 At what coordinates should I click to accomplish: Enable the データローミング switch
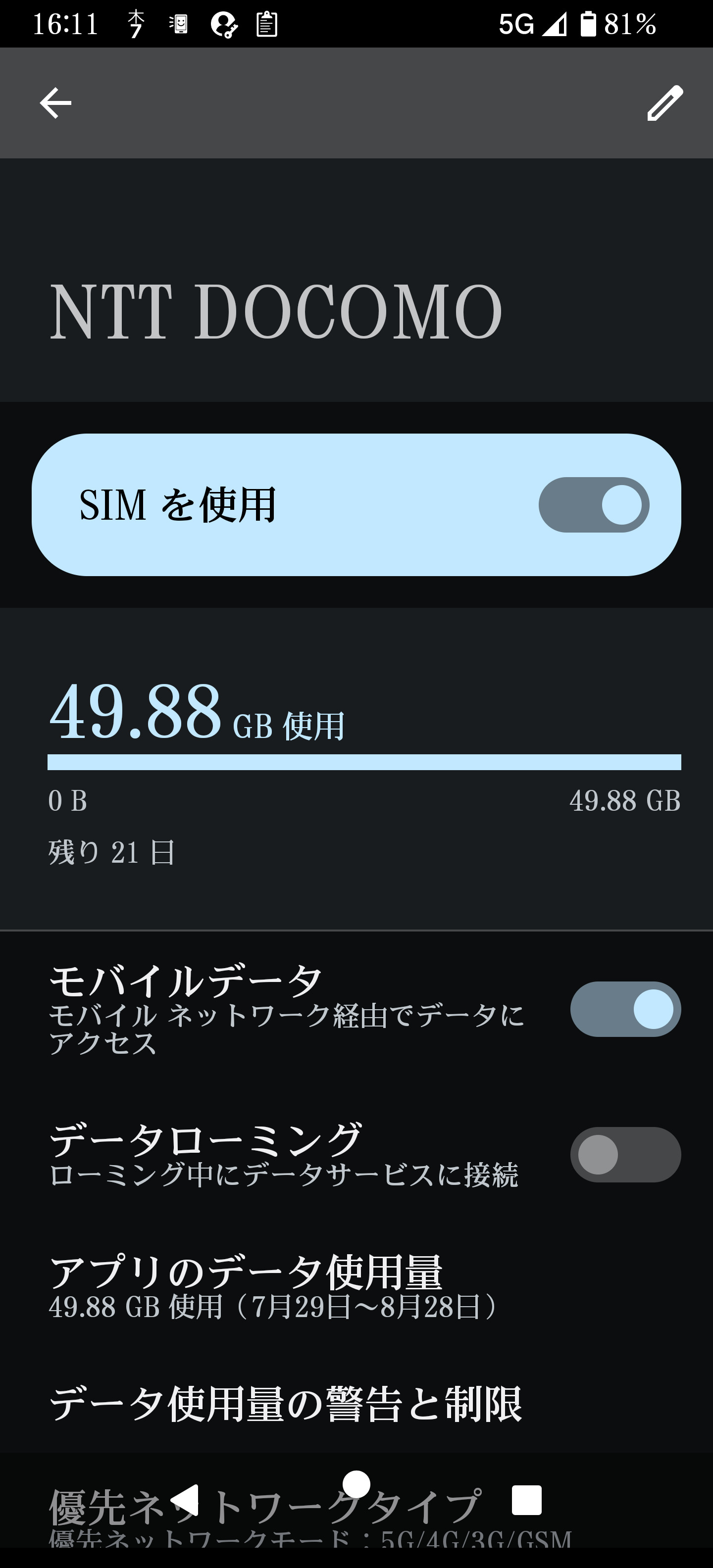(625, 1155)
